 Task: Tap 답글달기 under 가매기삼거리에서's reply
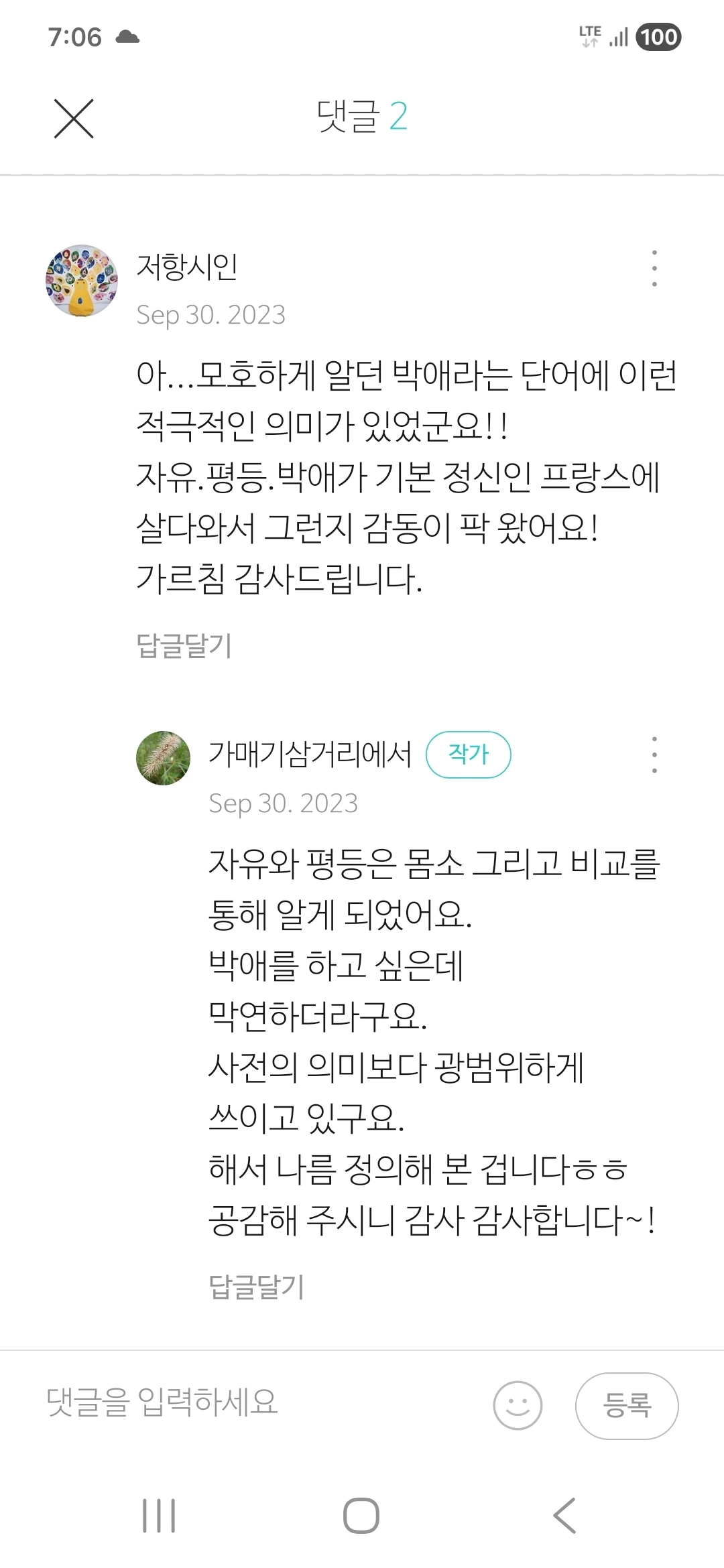(x=256, y=1286)
